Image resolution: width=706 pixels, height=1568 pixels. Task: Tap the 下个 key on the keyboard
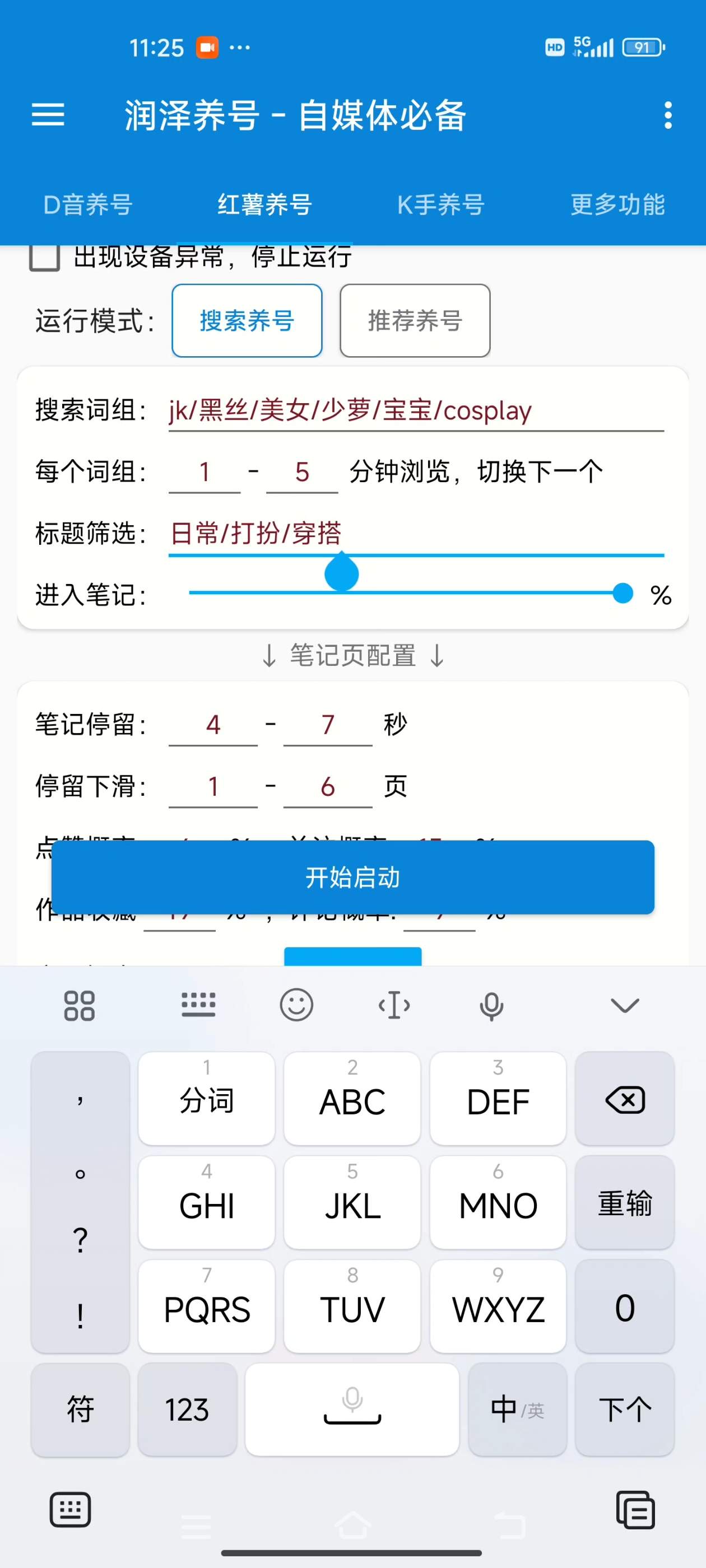coord(624,1410)
